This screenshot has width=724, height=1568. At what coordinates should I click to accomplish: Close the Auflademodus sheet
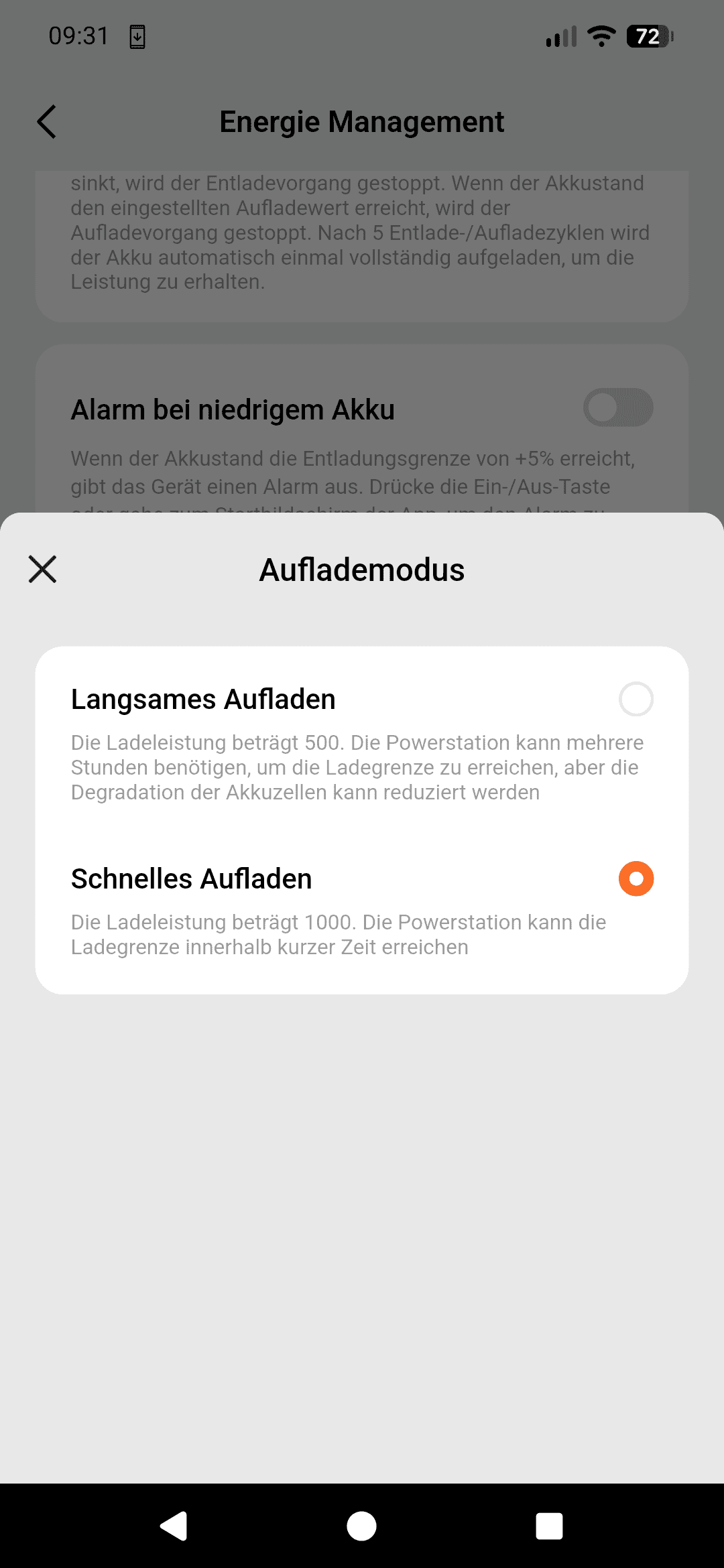point(42,570)
